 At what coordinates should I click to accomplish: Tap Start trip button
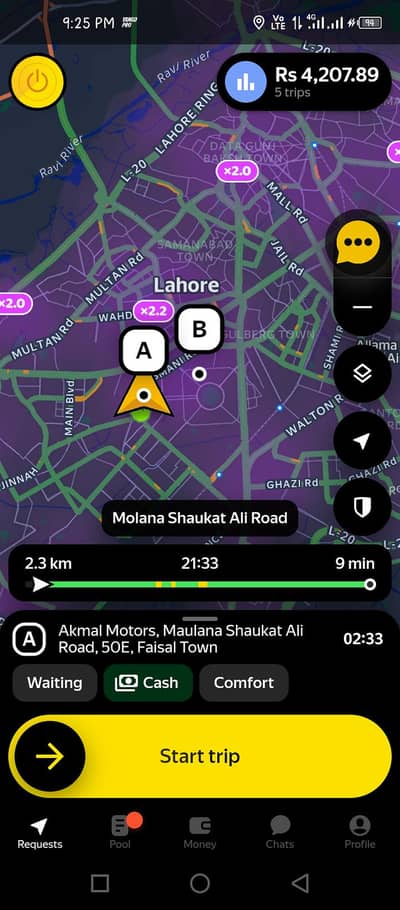pyautogui.click(x=200, y=756)
